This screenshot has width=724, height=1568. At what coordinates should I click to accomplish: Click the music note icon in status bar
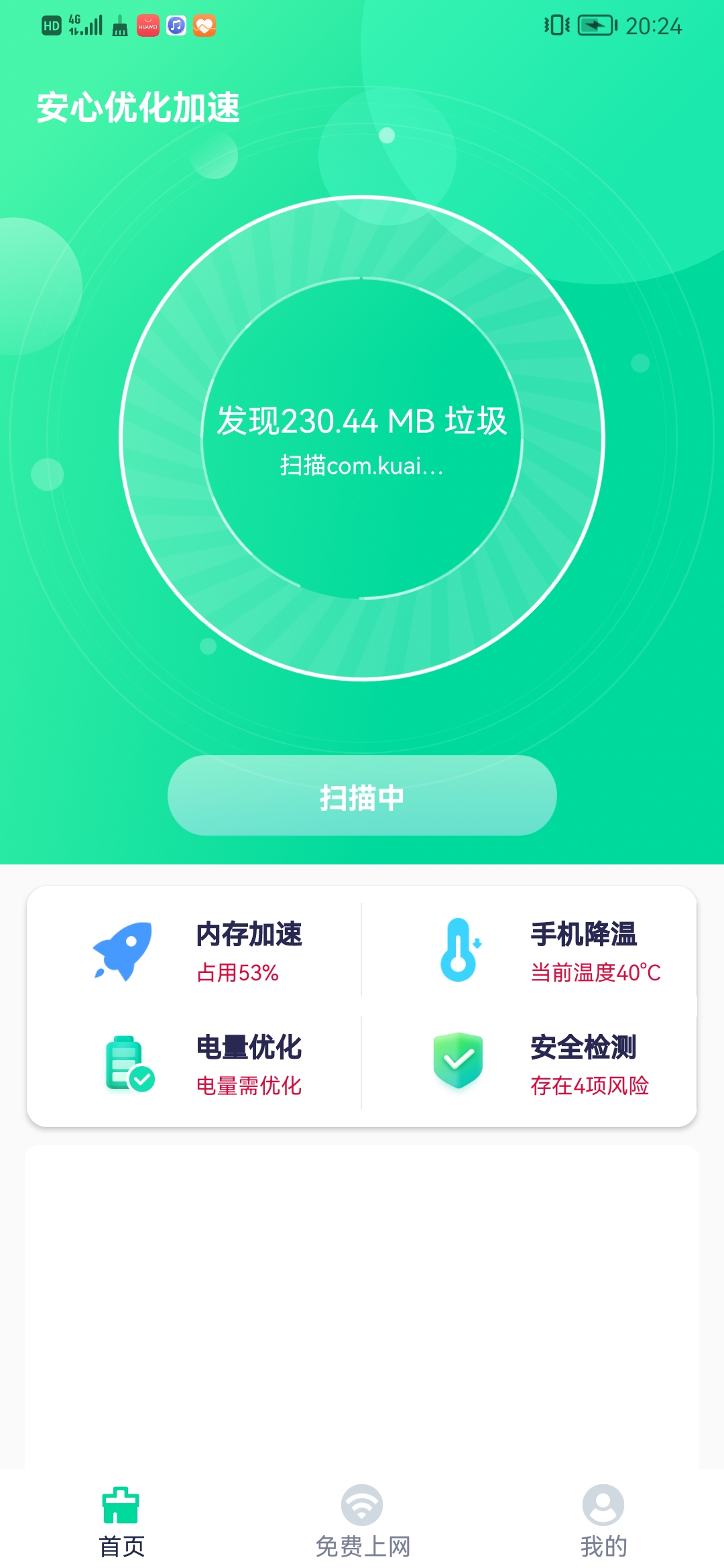176,27
